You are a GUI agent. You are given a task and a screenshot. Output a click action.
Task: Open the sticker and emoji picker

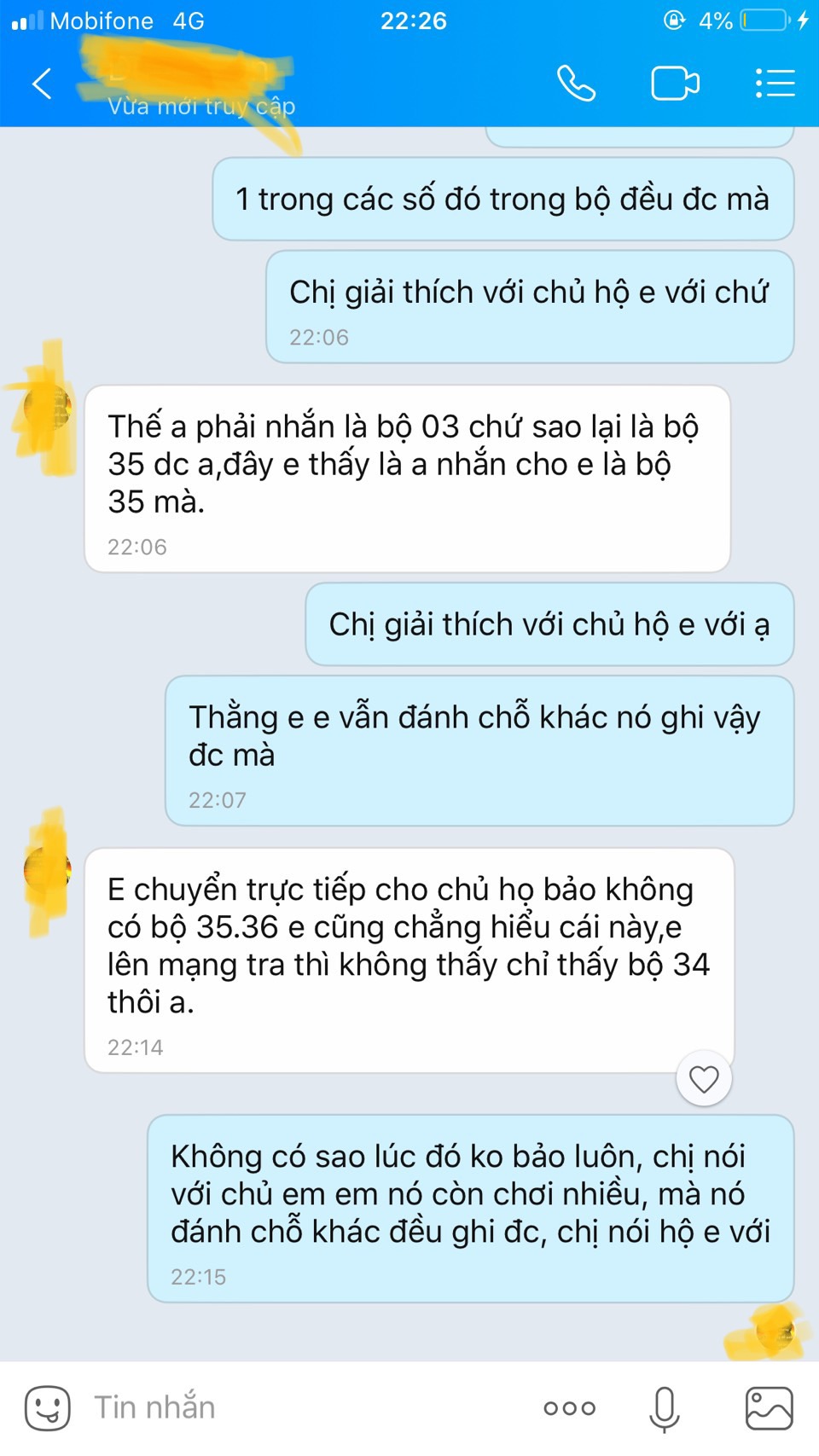(48, 1408)
